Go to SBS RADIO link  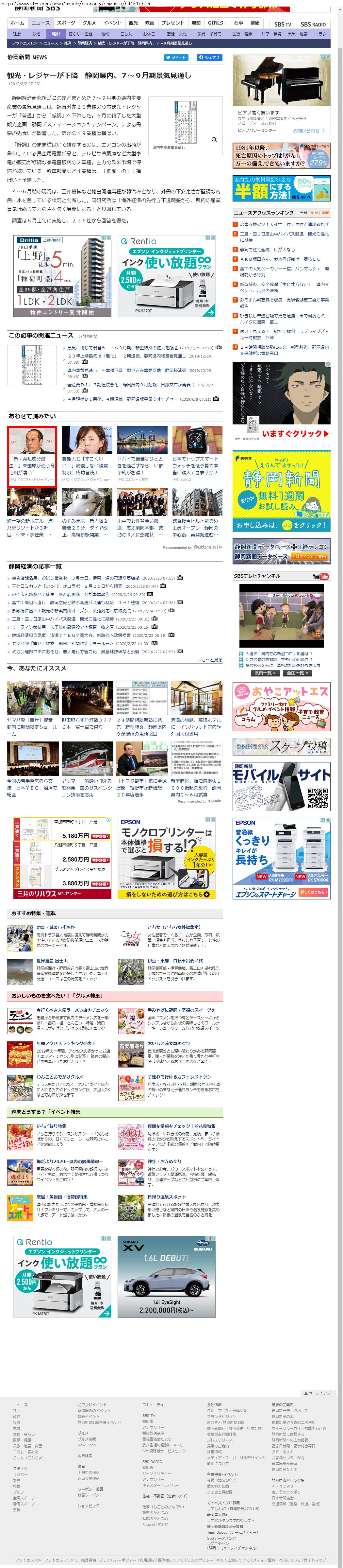point(313,24)
